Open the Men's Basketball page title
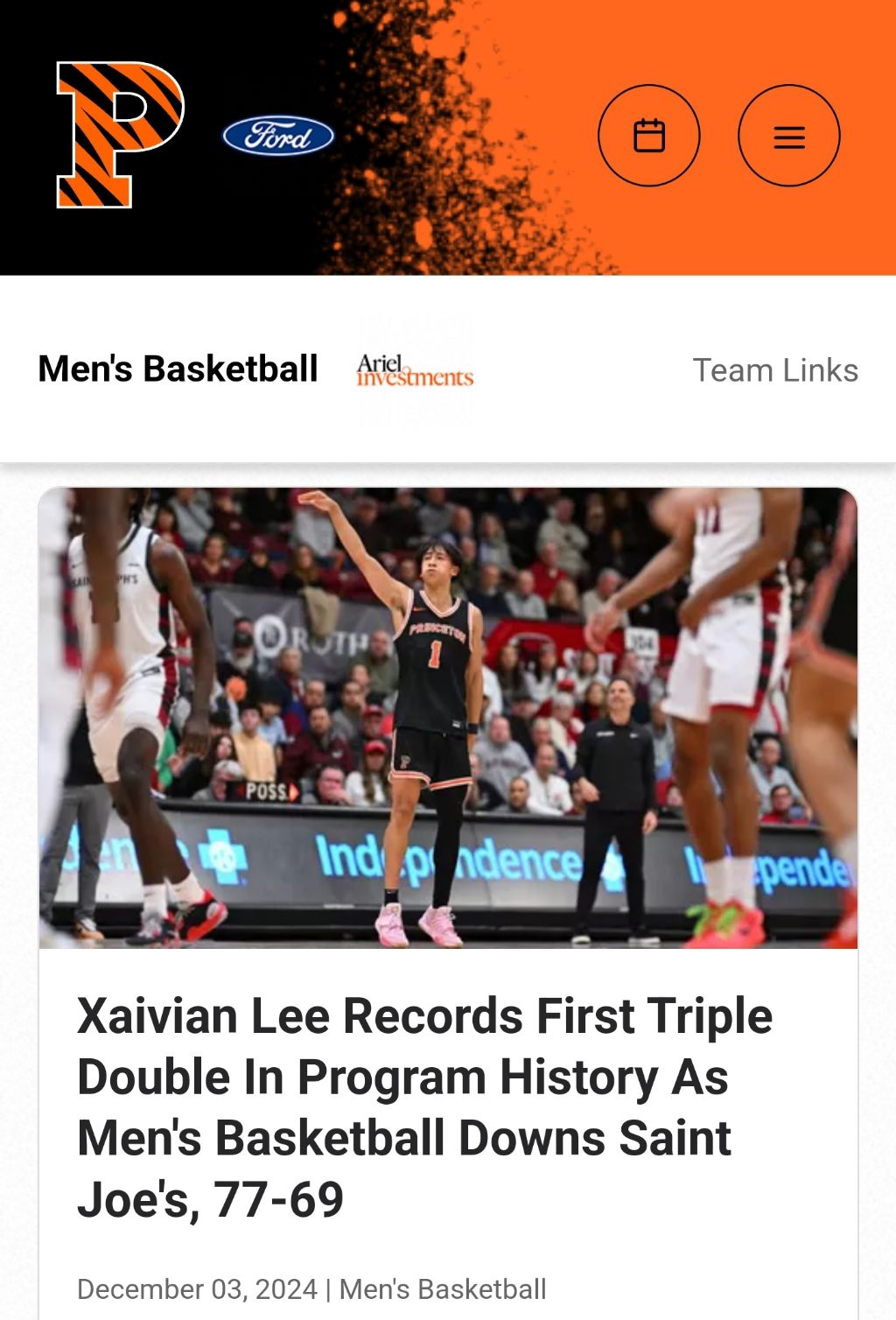The image size is (896, 1320). click(178, 369)
